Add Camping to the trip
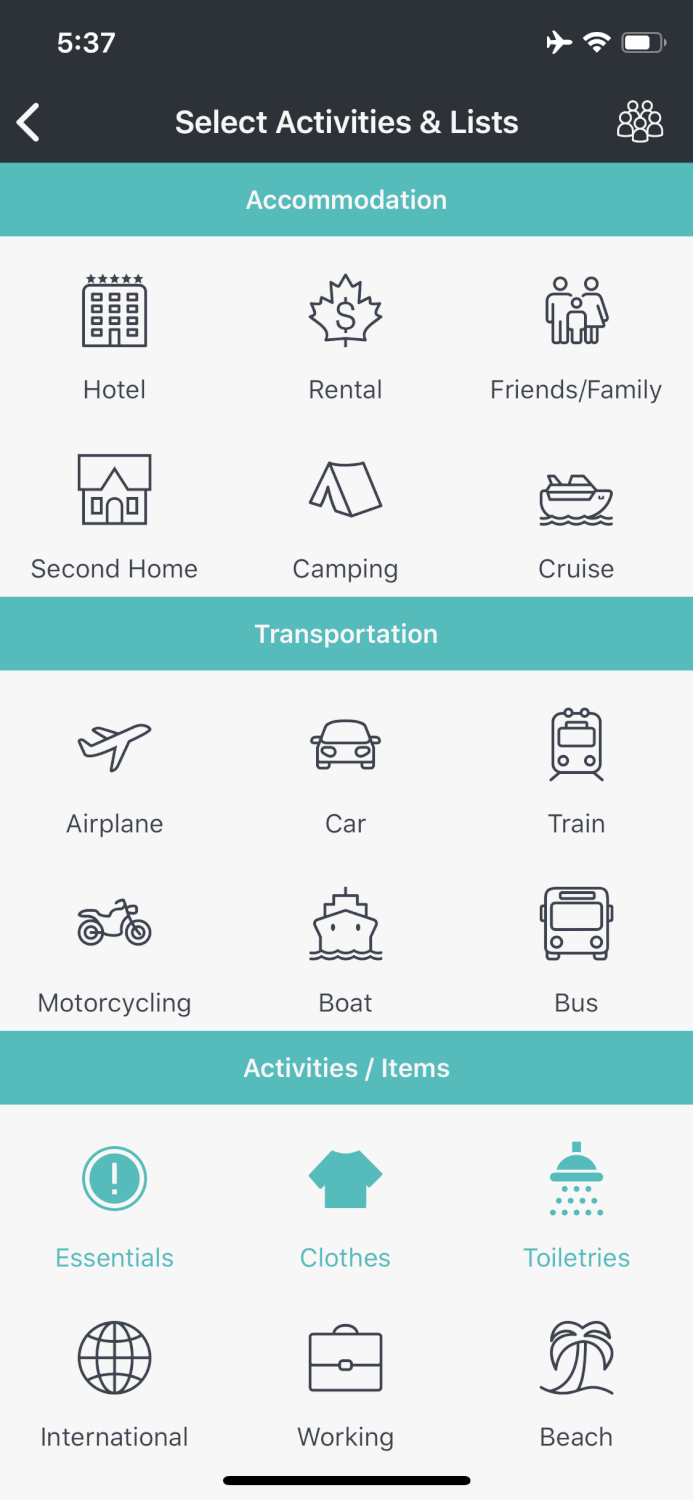 point(345,517)
